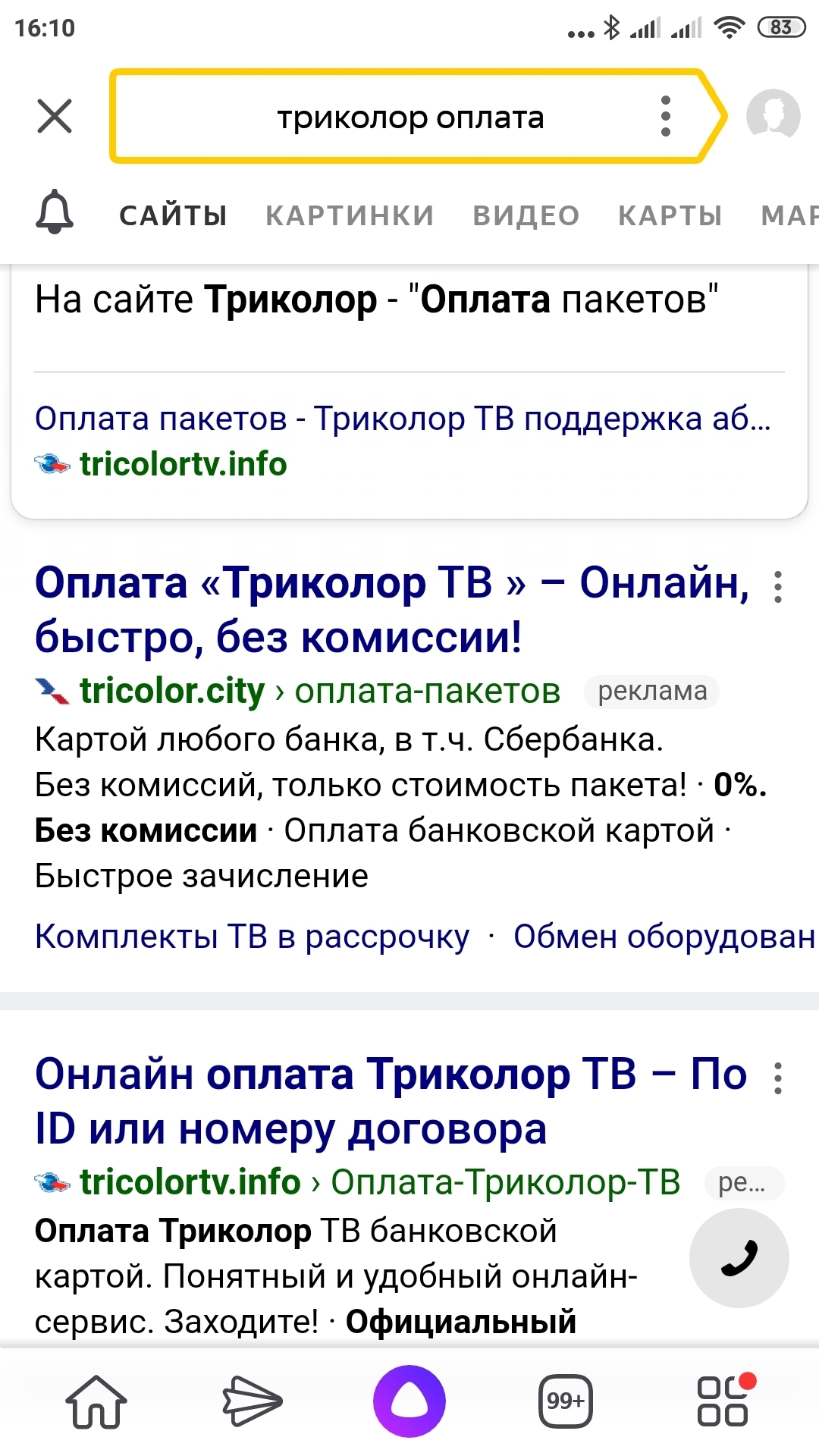Open the result "Онлайн оплата Триколор ТВ – По ID"
Image resolution: width=819 pixels, height=1456 pixels.
point(391,1101)
